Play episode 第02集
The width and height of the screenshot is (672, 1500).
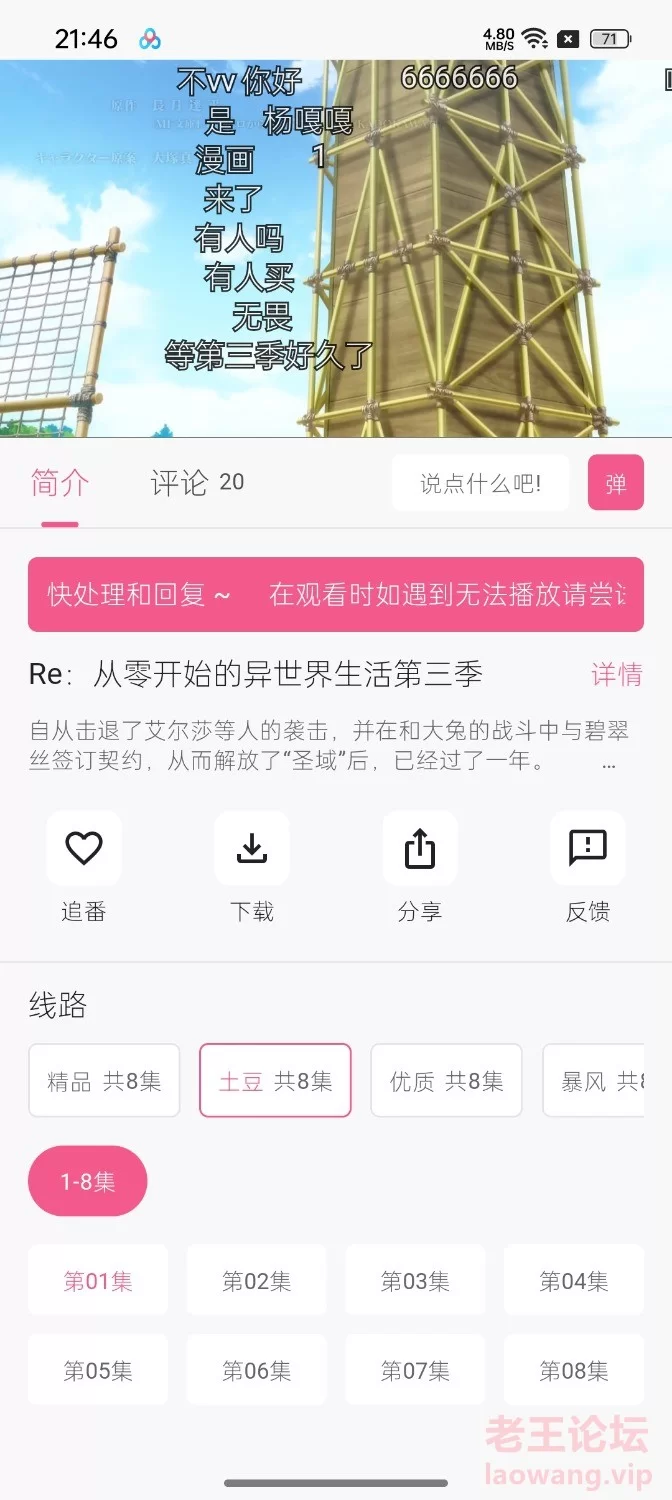click(256, 1281)
